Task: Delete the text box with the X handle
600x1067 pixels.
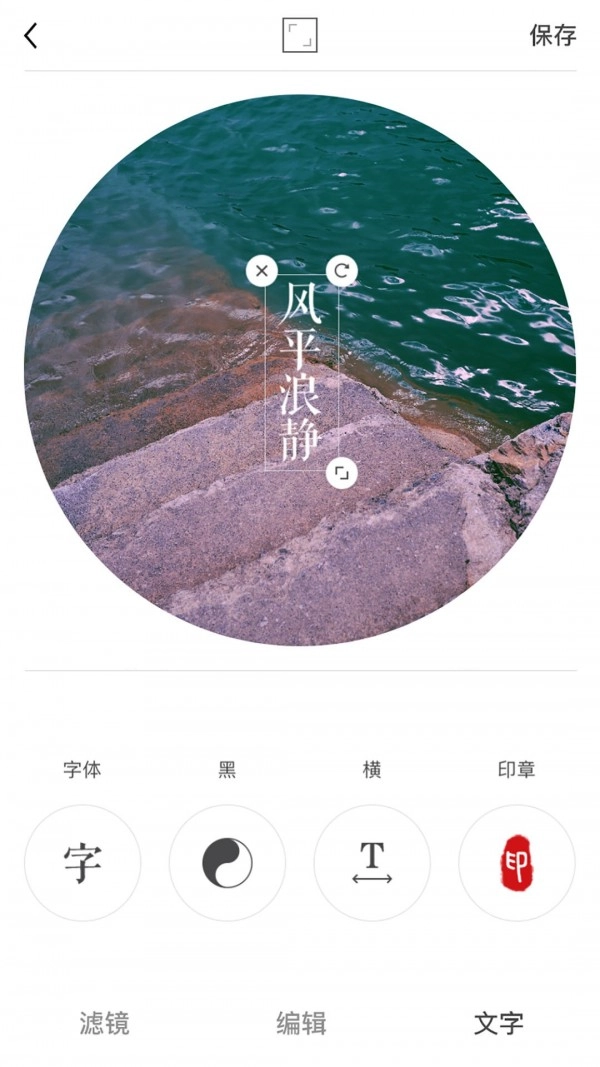Action: [262, 271]
